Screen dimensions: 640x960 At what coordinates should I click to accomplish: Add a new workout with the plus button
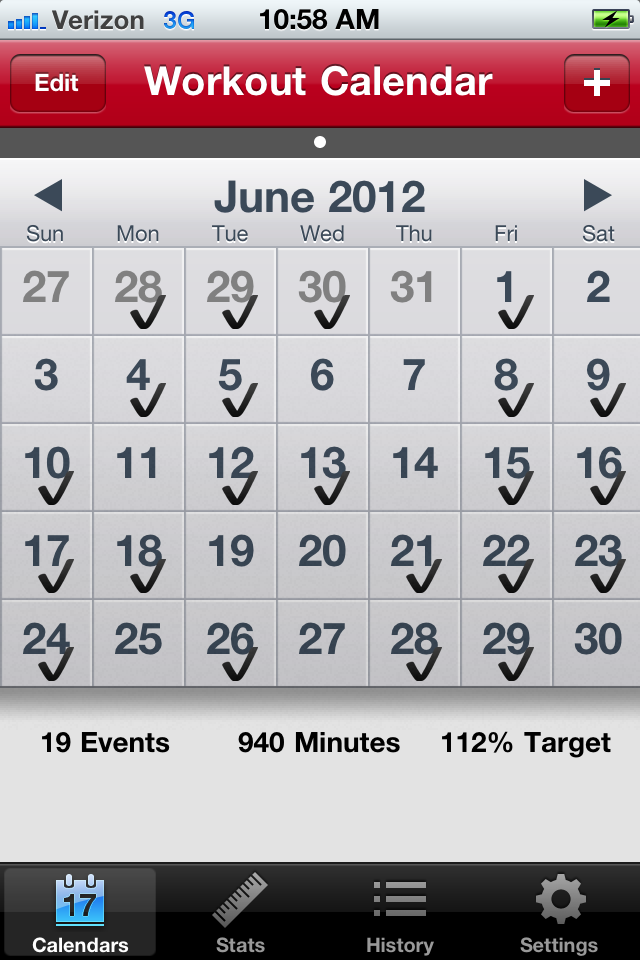(596, 83)
